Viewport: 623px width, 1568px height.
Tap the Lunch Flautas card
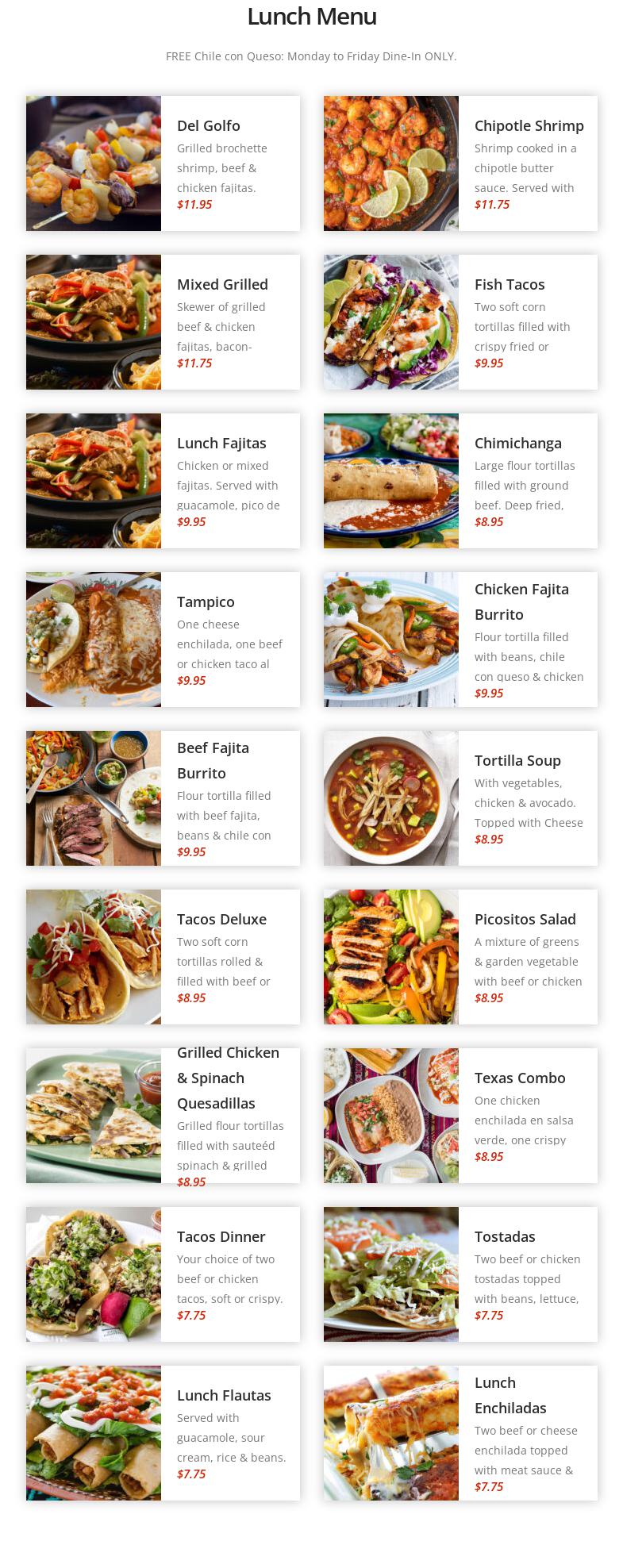[x=224, y=1396]
